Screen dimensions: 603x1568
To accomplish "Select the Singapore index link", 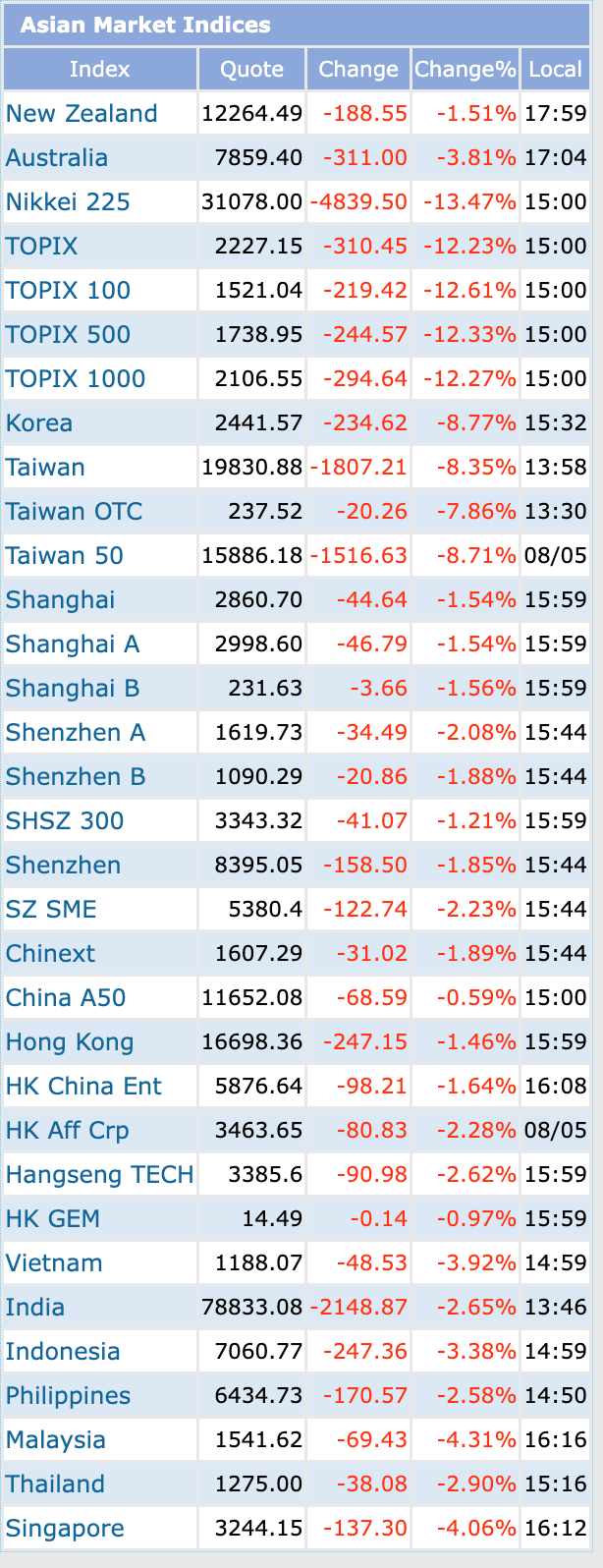I will (65, 1529).
